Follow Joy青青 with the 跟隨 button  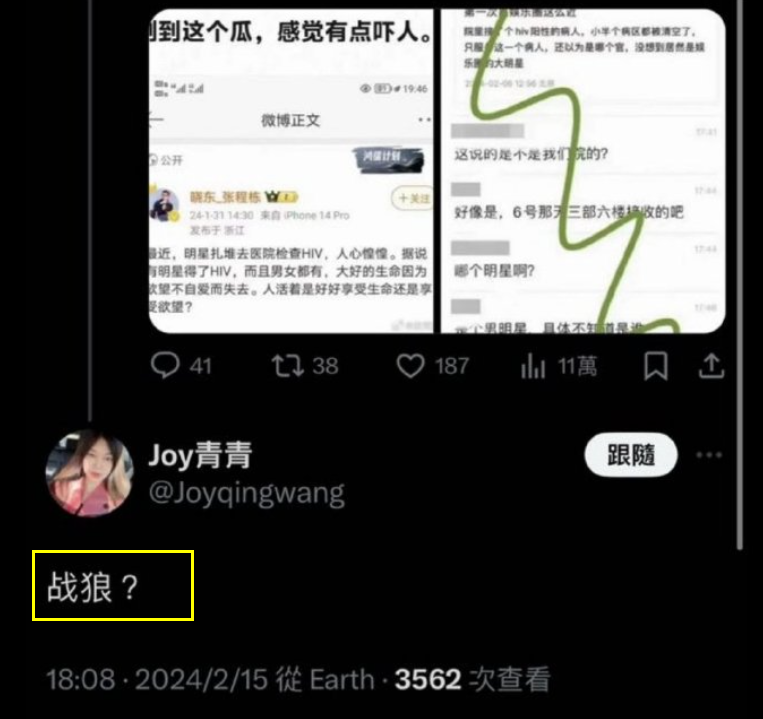630,455
